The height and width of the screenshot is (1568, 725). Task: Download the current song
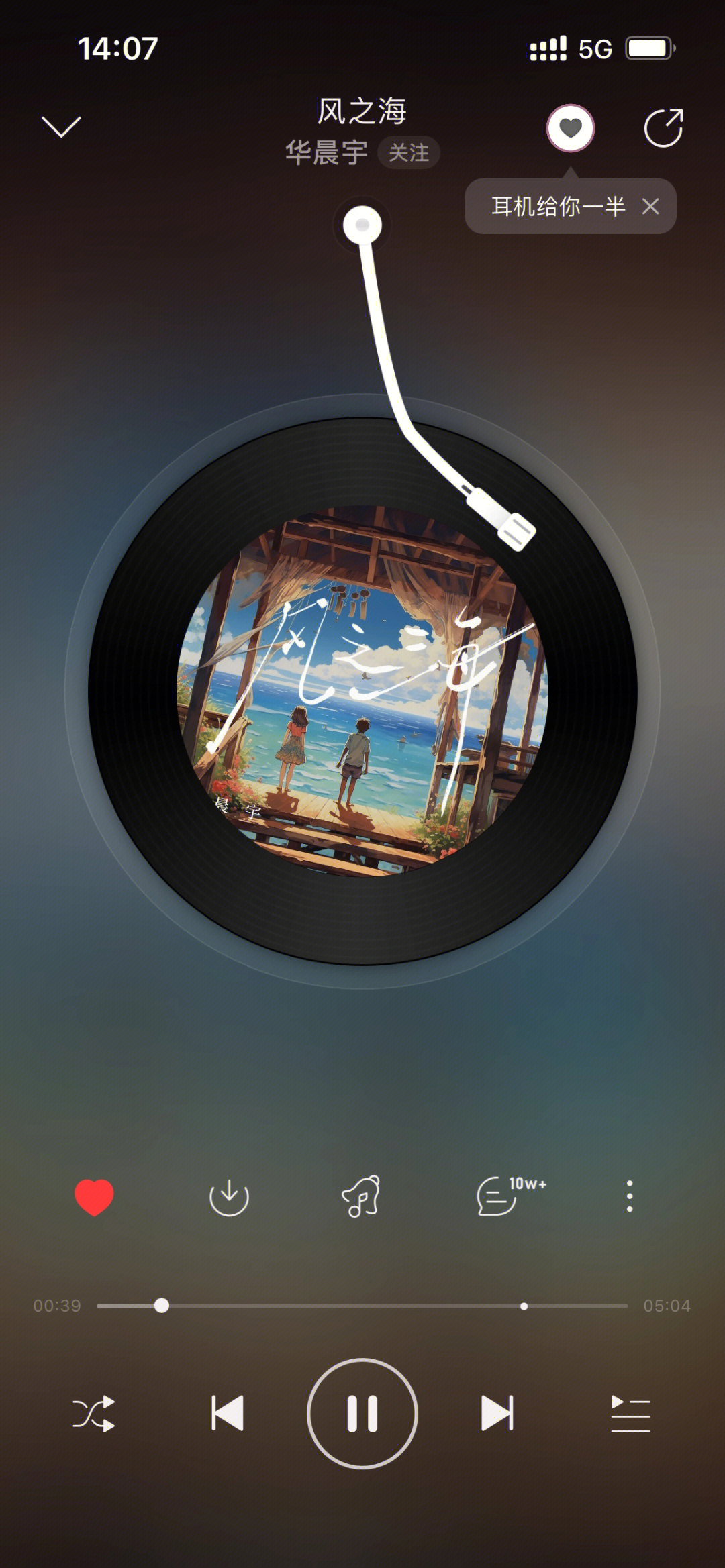point(229,1197)
